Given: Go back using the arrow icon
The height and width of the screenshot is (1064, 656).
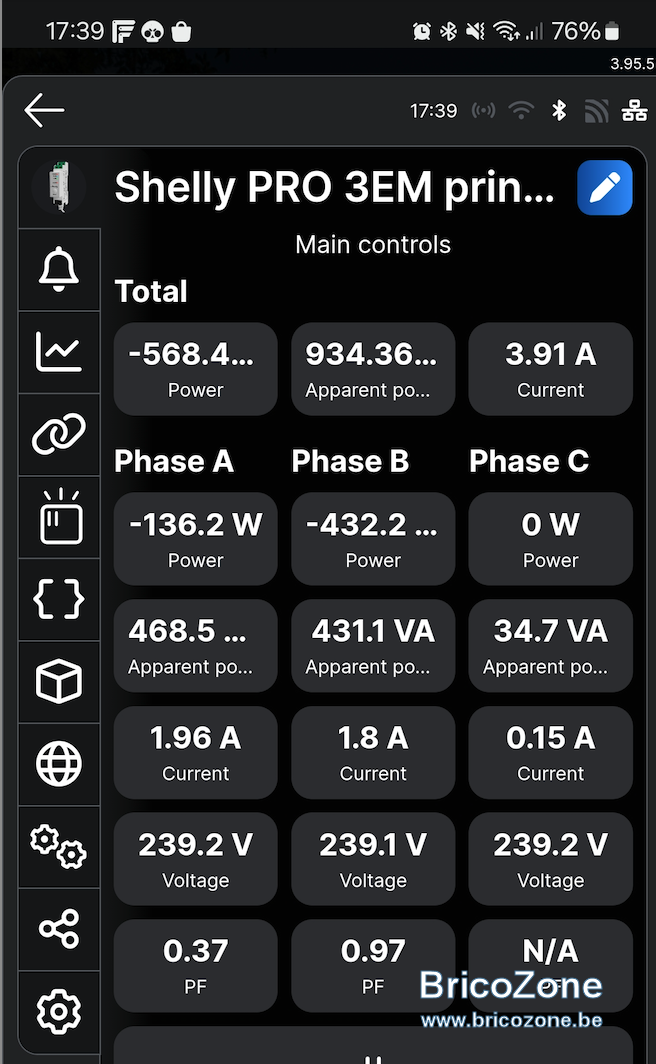Looking at the screenshot, I should (x=44, y=111).
